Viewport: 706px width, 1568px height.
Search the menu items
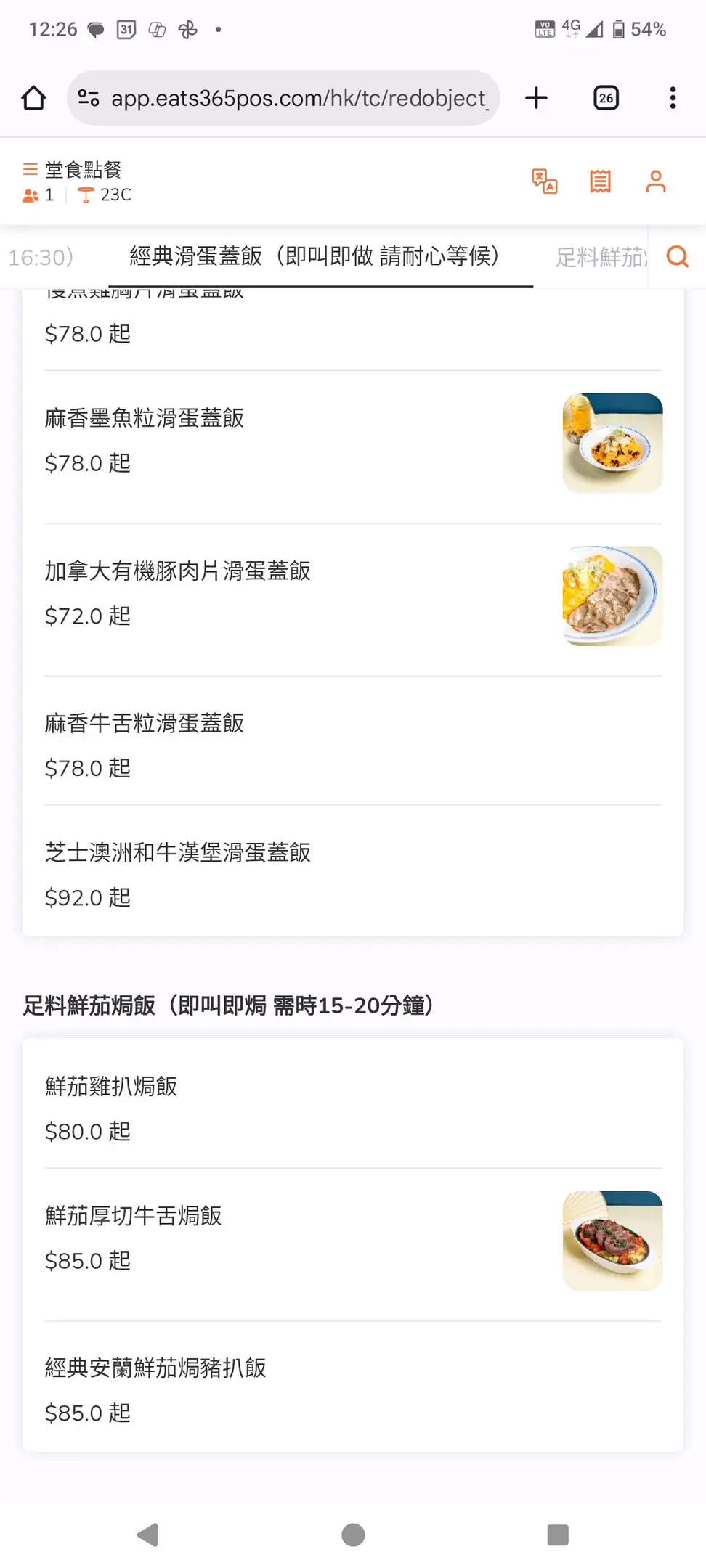click(677, 257)
